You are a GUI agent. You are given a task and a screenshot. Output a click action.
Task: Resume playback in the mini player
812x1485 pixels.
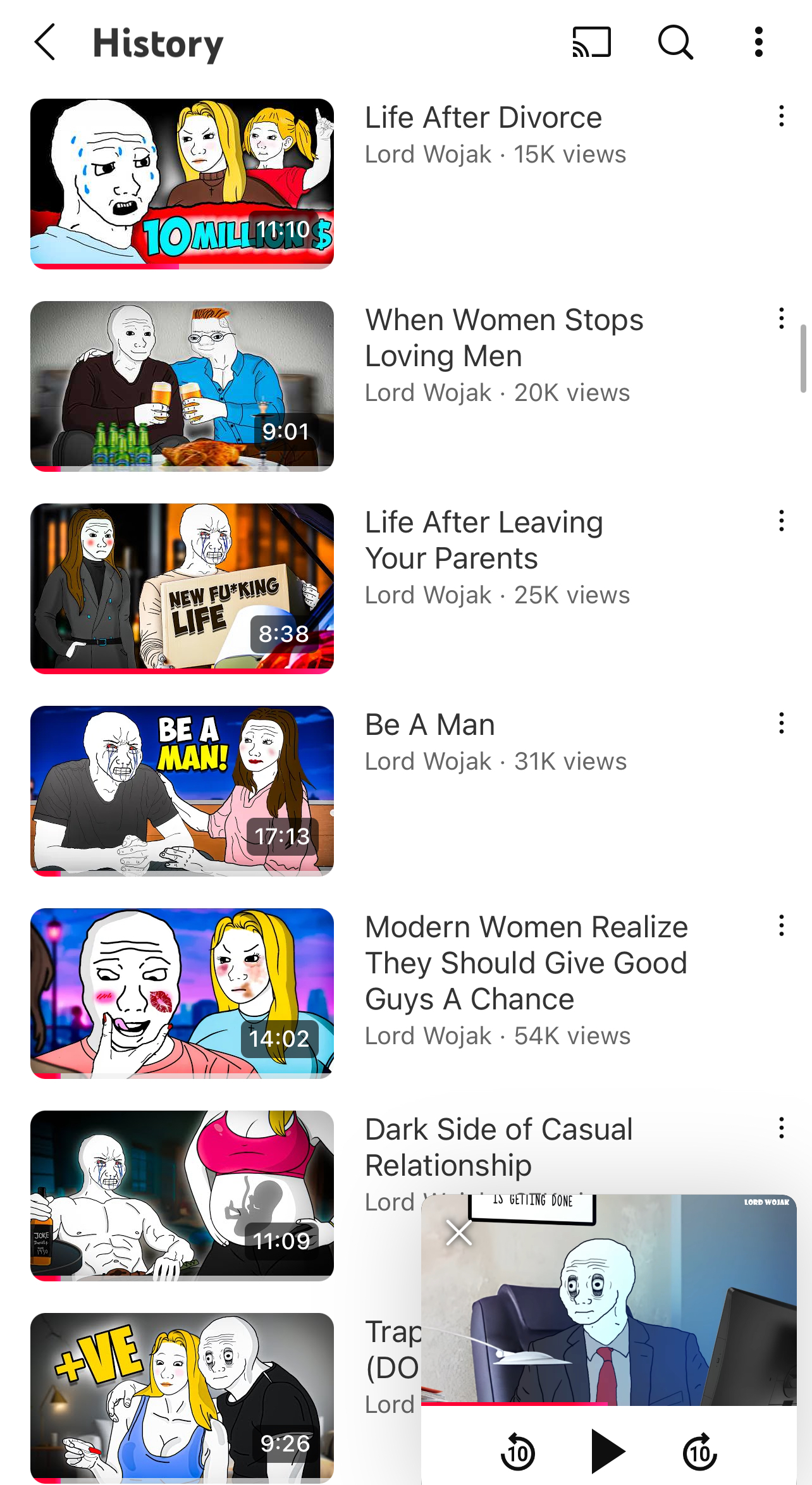point(608,1451)
